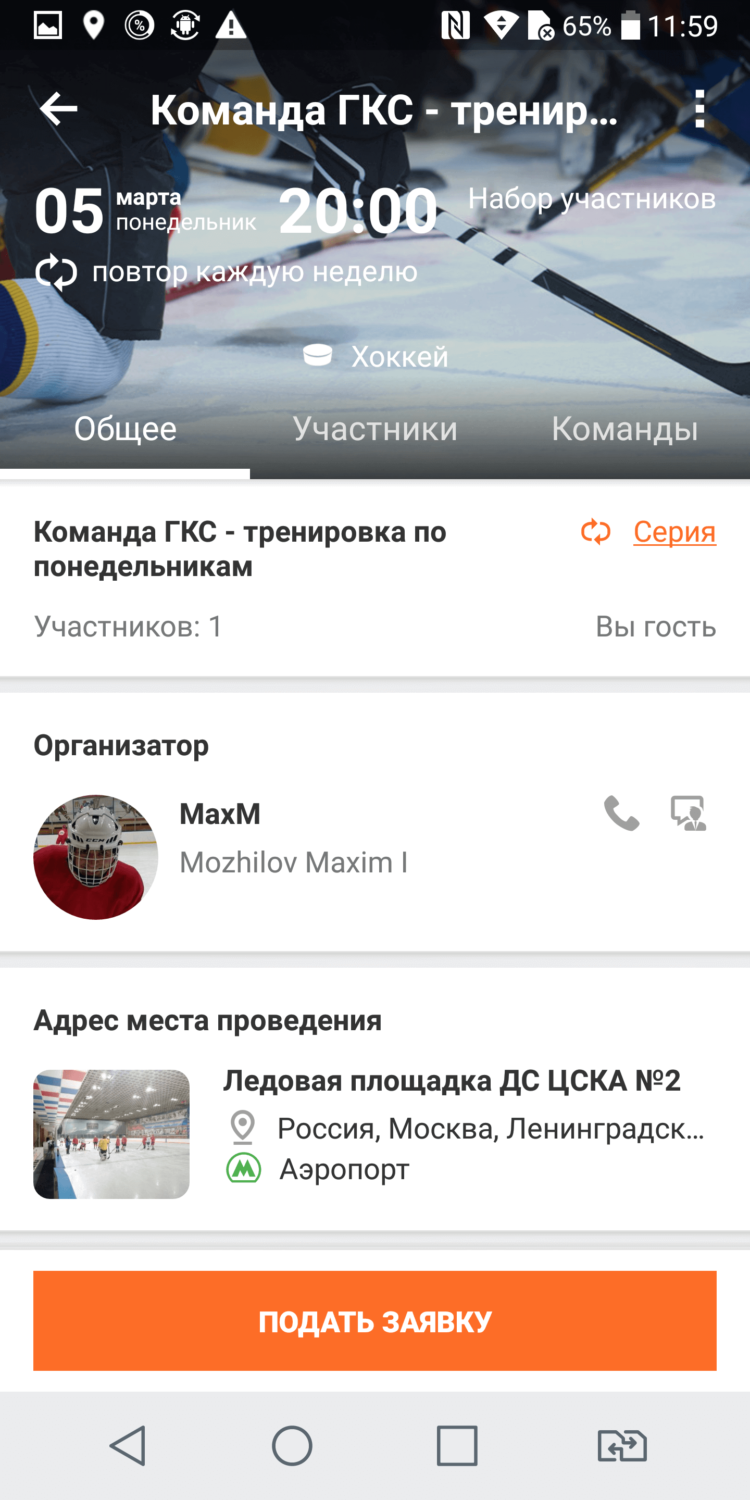Select the Общее tab
Viewport: 750px width, 1500px height.
pyautogui.click(x=124, y=428)
